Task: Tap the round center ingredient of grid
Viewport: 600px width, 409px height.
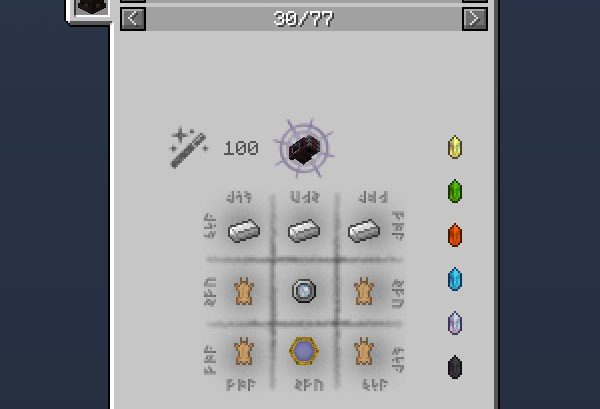Action: (303, 291)
